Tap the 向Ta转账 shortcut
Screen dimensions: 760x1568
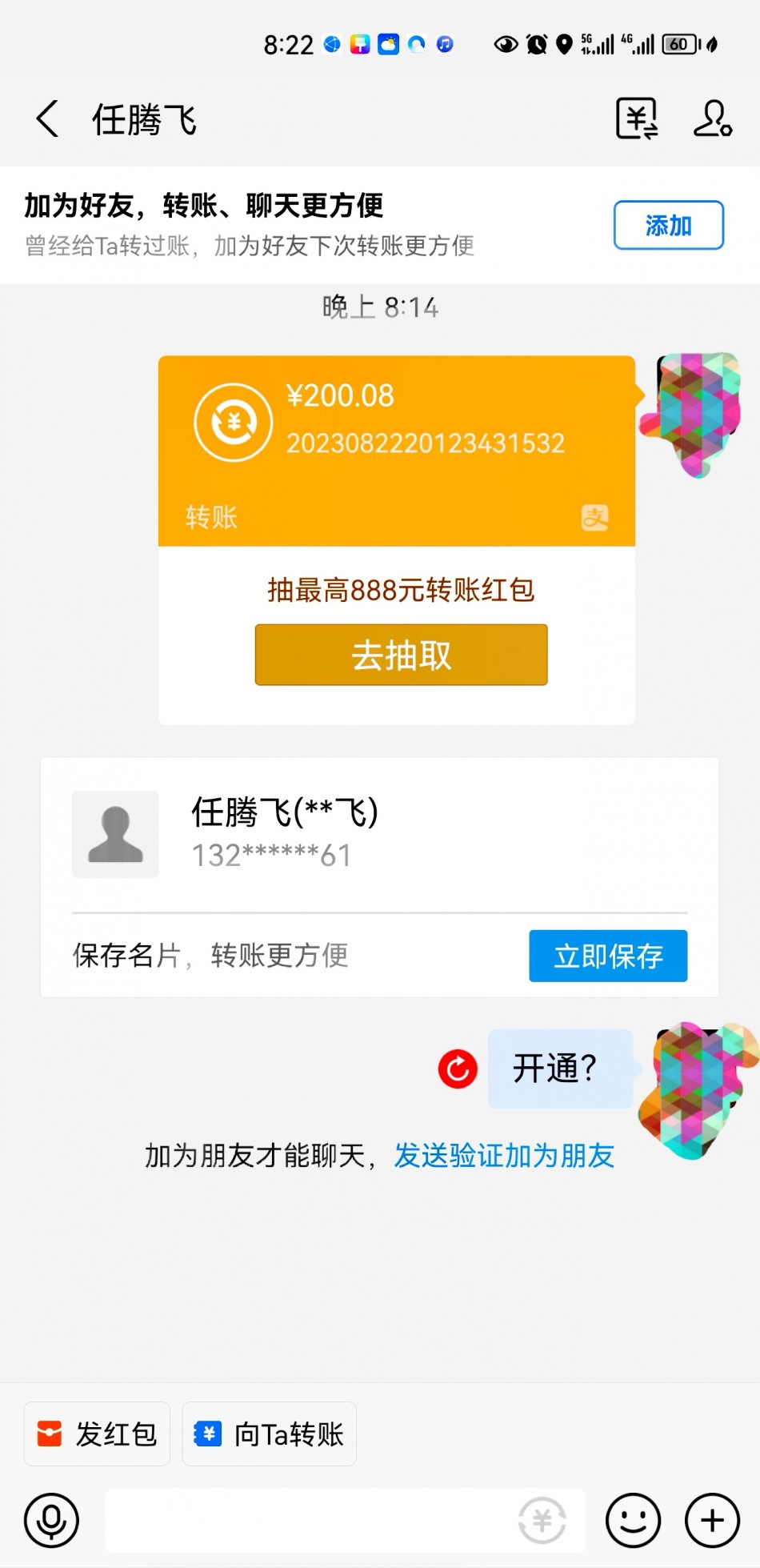[270, 1434]
